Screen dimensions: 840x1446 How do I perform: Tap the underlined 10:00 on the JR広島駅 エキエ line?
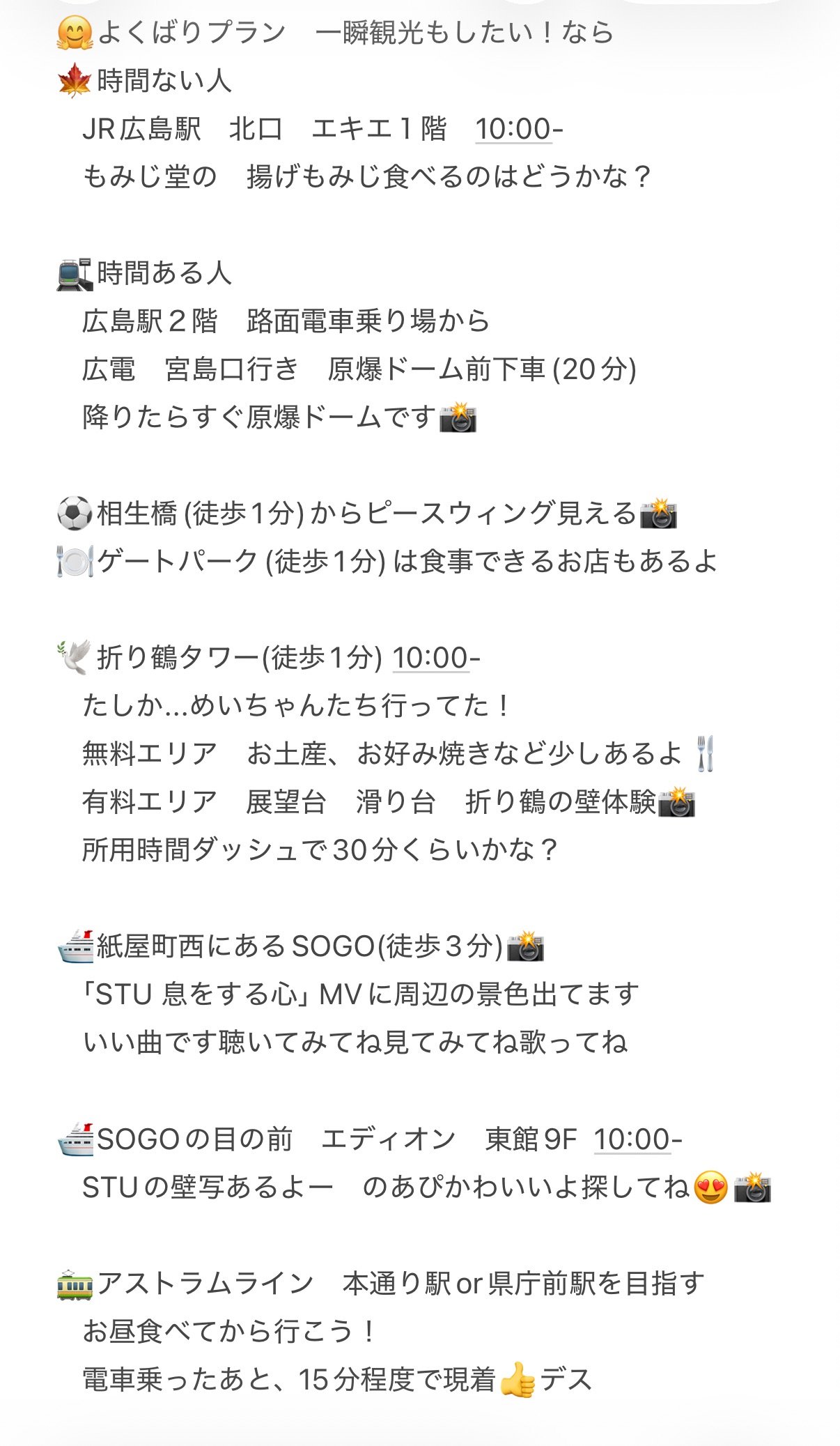(514, 129)
